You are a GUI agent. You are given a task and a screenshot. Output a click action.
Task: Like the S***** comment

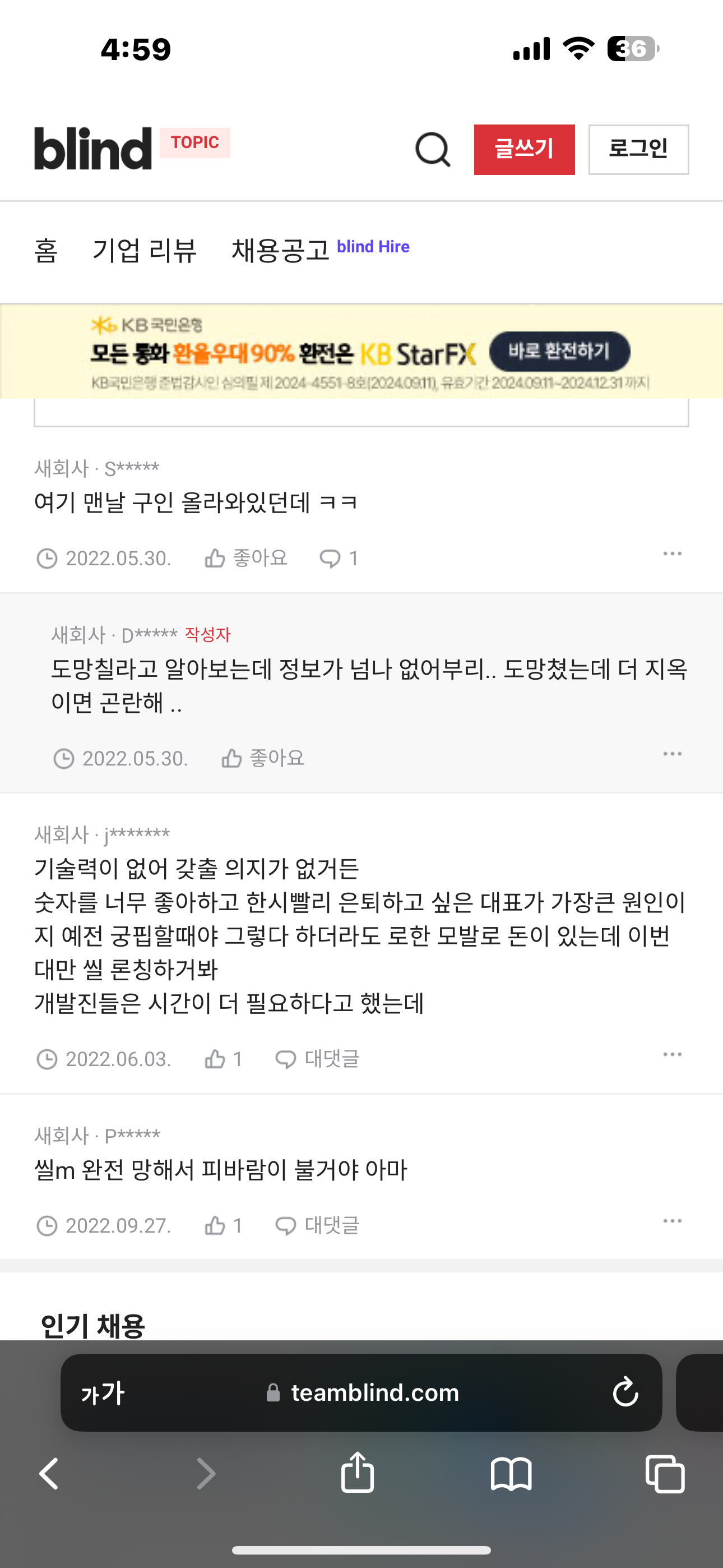pyautogui.click(x=246, y=557)
